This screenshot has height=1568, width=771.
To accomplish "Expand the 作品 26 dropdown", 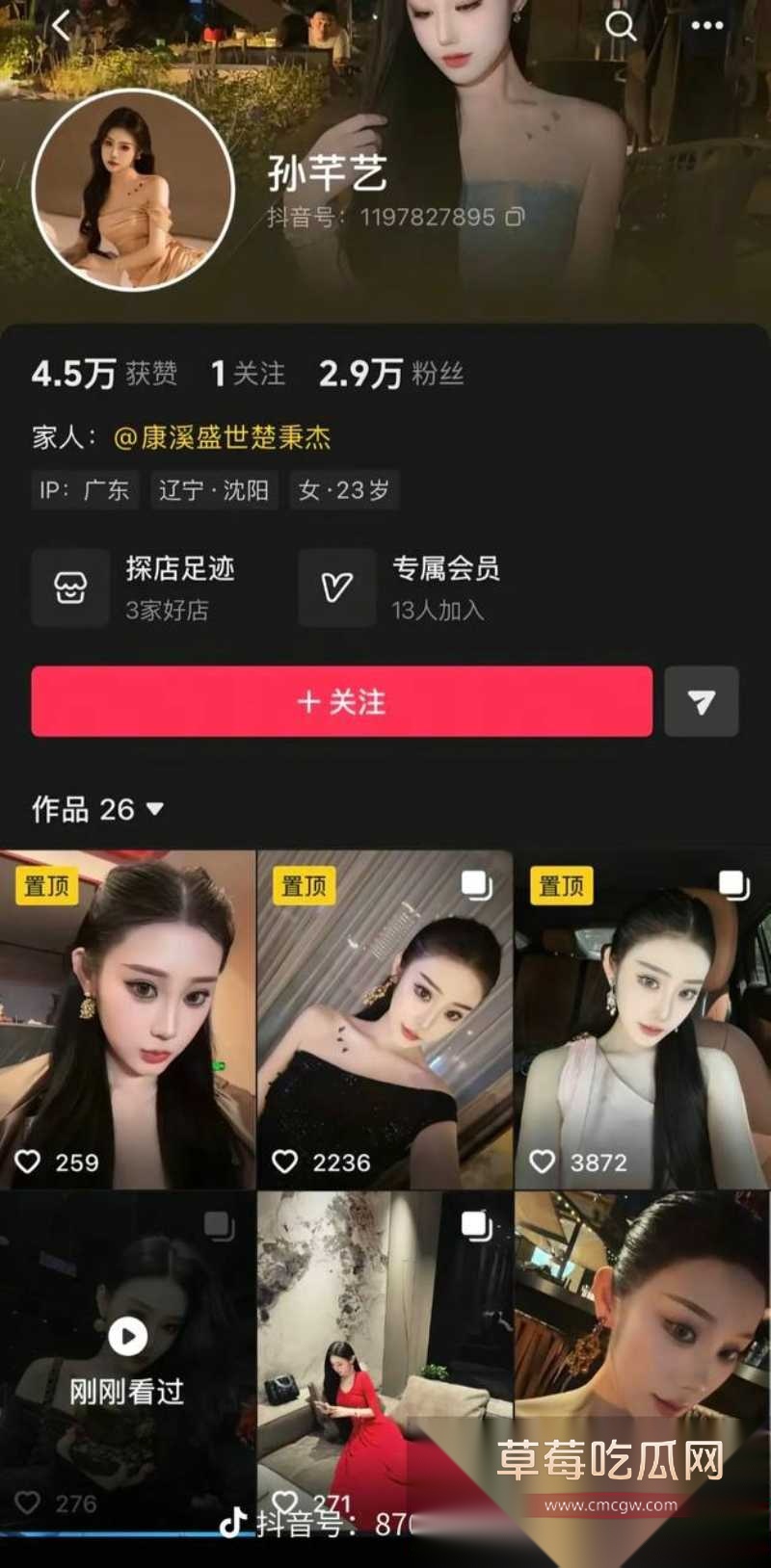I will (156, 811).
